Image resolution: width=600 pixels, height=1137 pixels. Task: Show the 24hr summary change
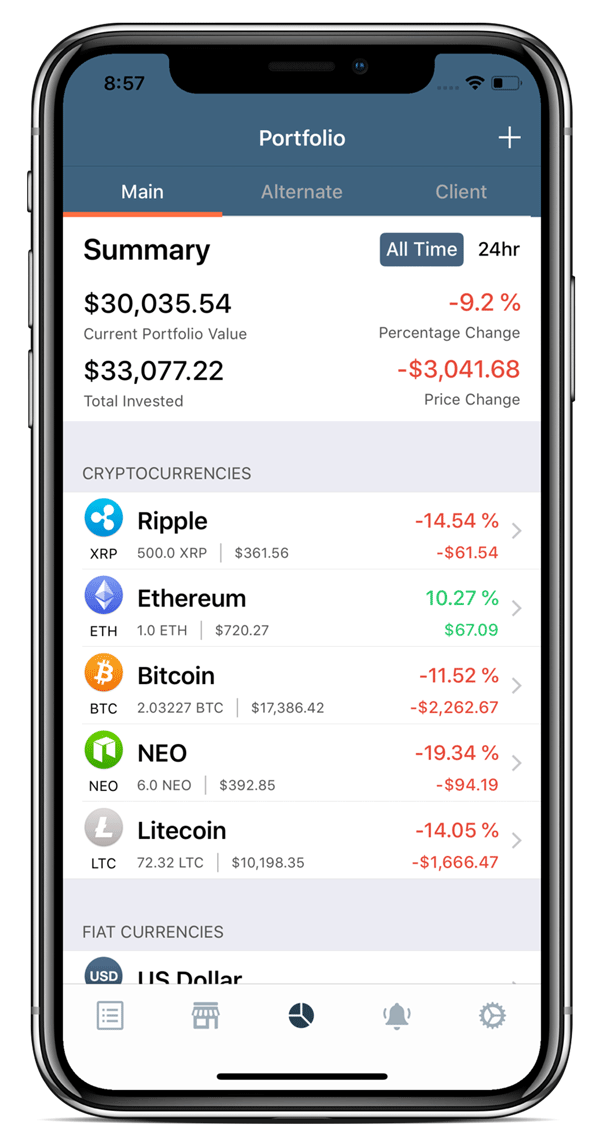tap(498, 249)
